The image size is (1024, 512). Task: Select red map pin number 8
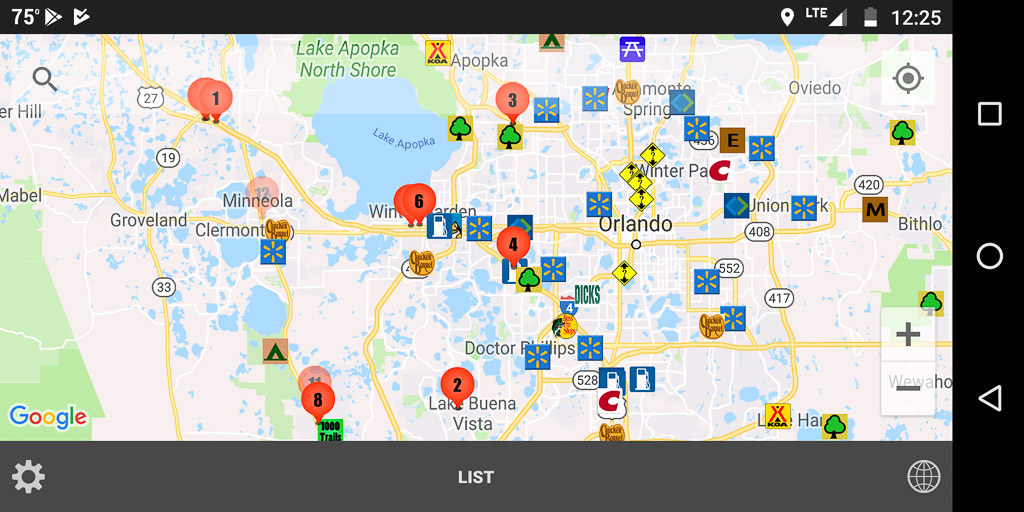(318, 400)
